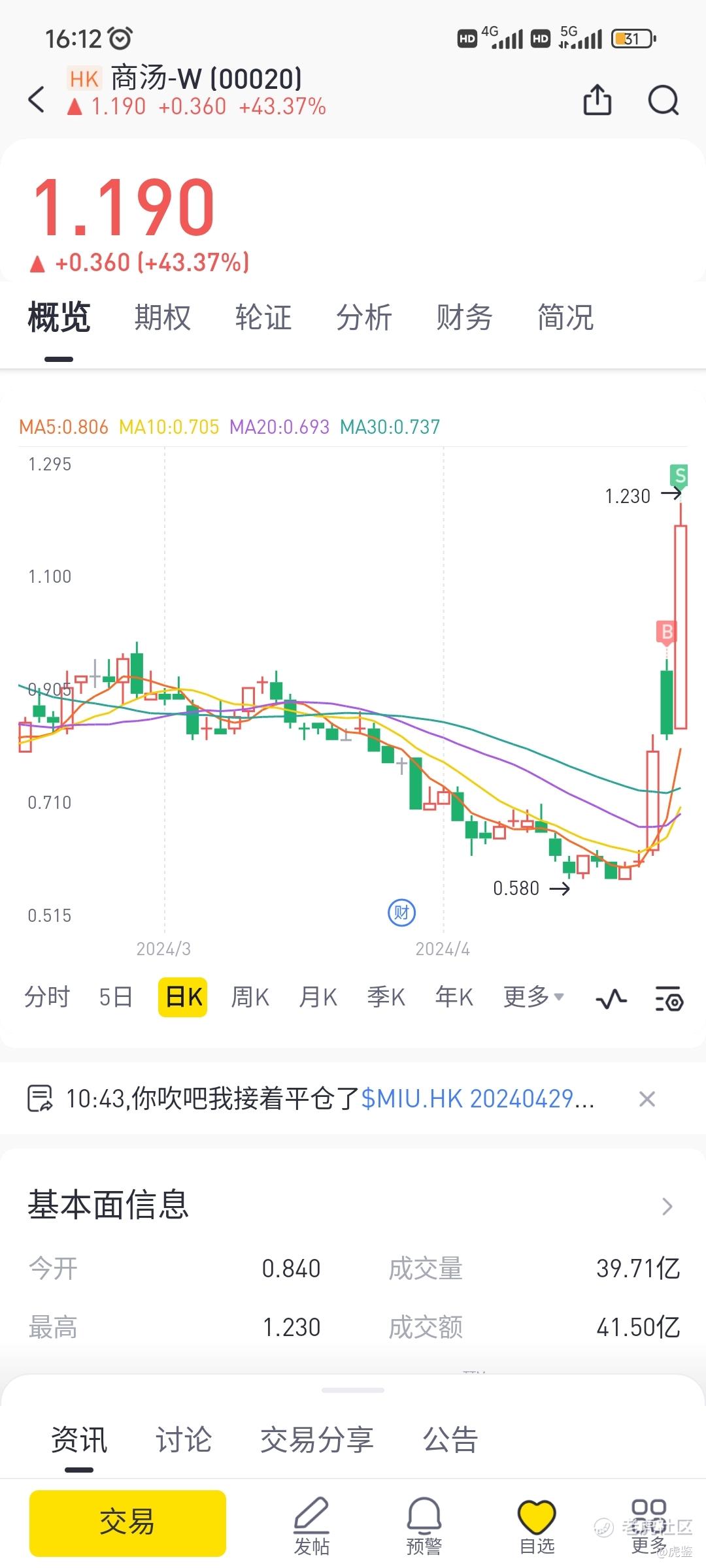Switch to the 轮证 tab
This screenshot has height=1568, width=706.
click(263, 318)
